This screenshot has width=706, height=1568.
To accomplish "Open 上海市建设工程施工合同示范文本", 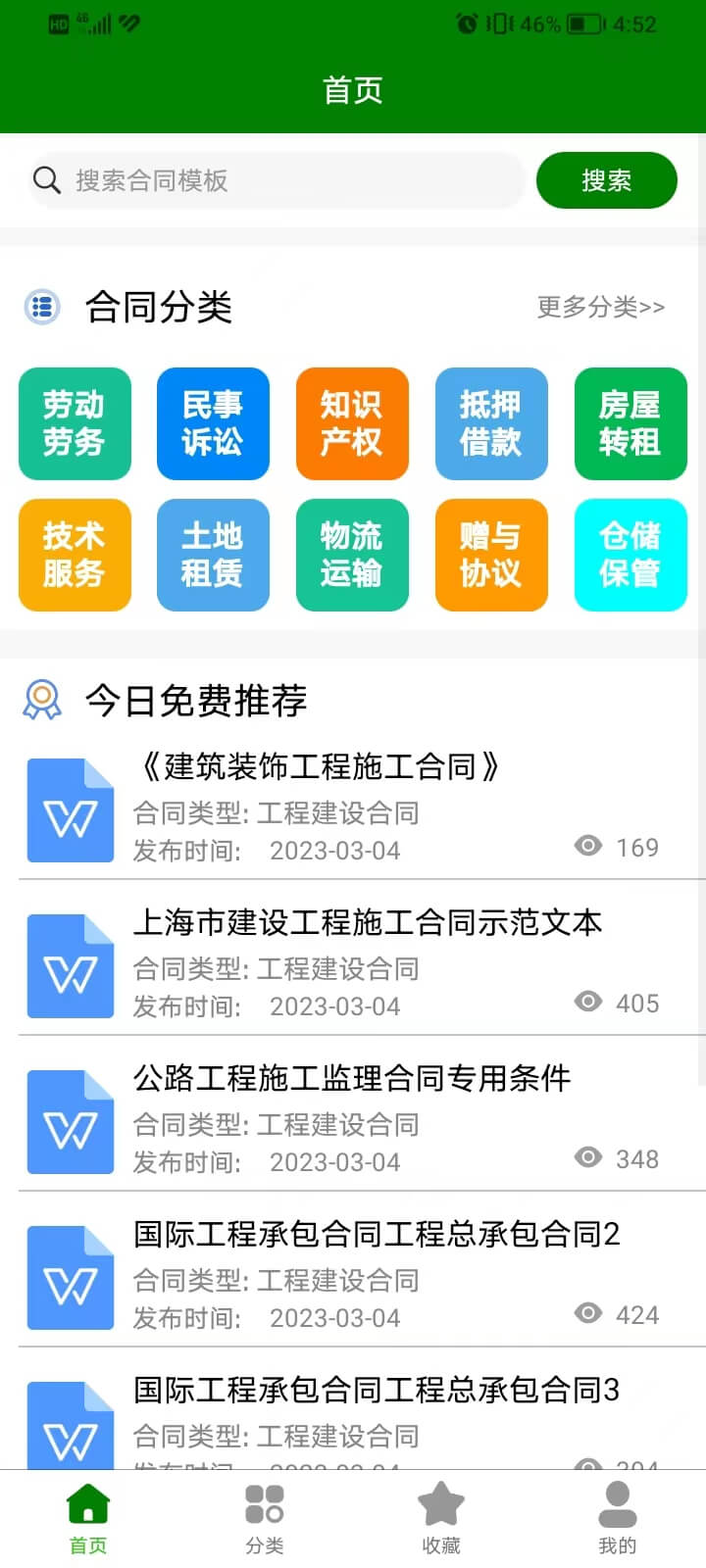I will tap(353, 963).
